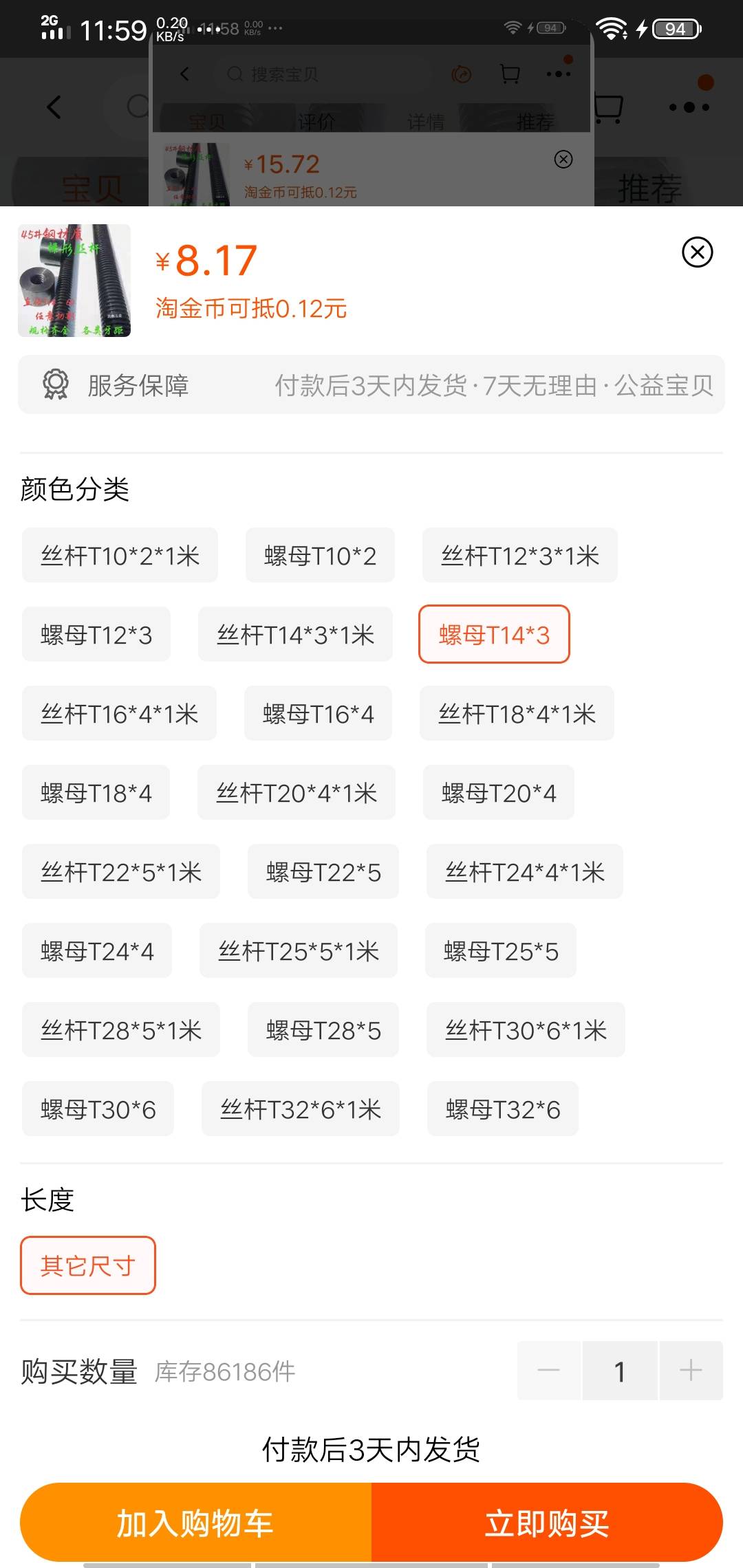Tap the 其它尺寸 length option
The height and width of the screenshot is (1568, 743).
tap(88, 1265)
